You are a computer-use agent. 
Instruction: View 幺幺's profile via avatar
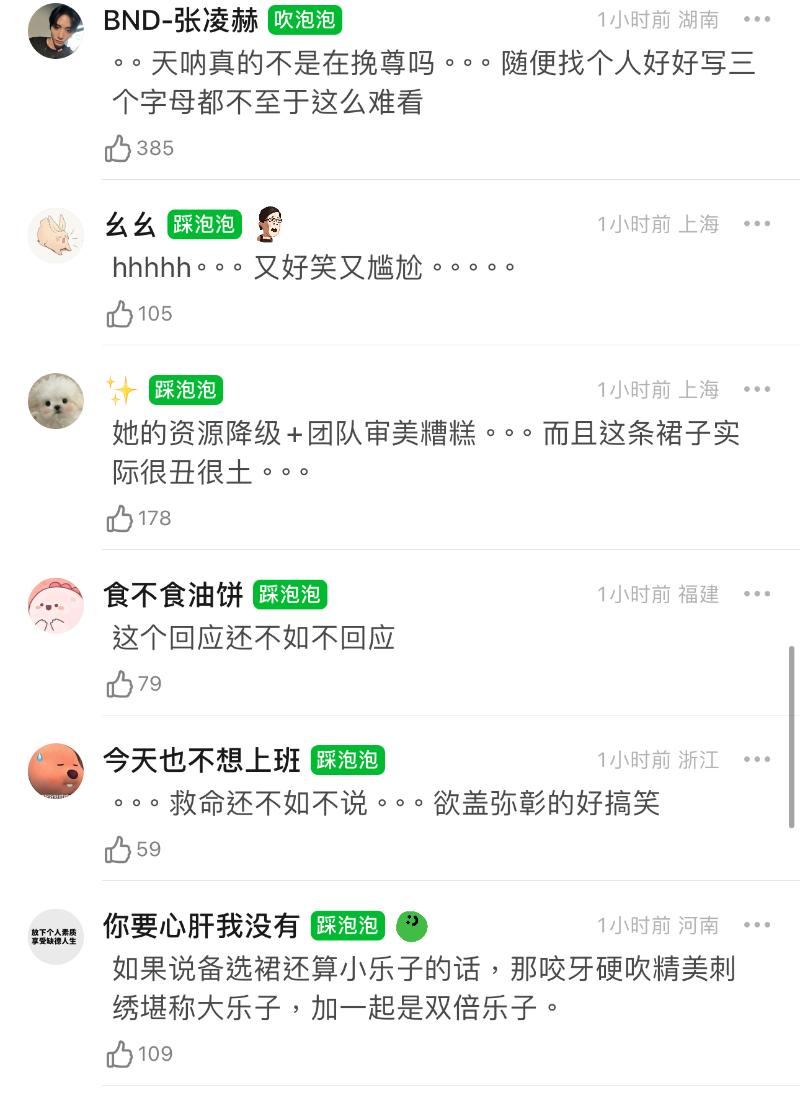point(55,236)
